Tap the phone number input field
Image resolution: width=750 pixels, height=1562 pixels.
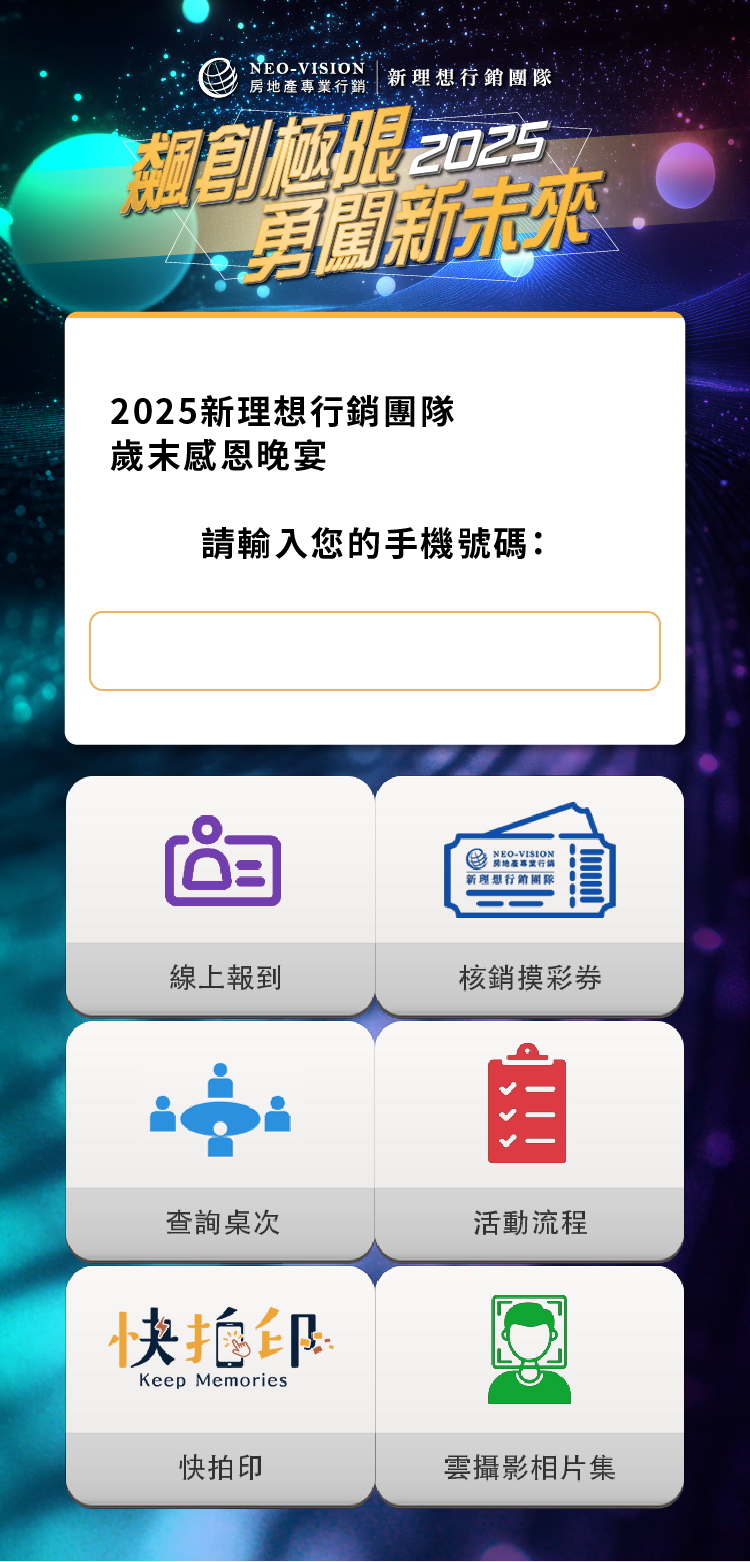(x=375, y=651)
